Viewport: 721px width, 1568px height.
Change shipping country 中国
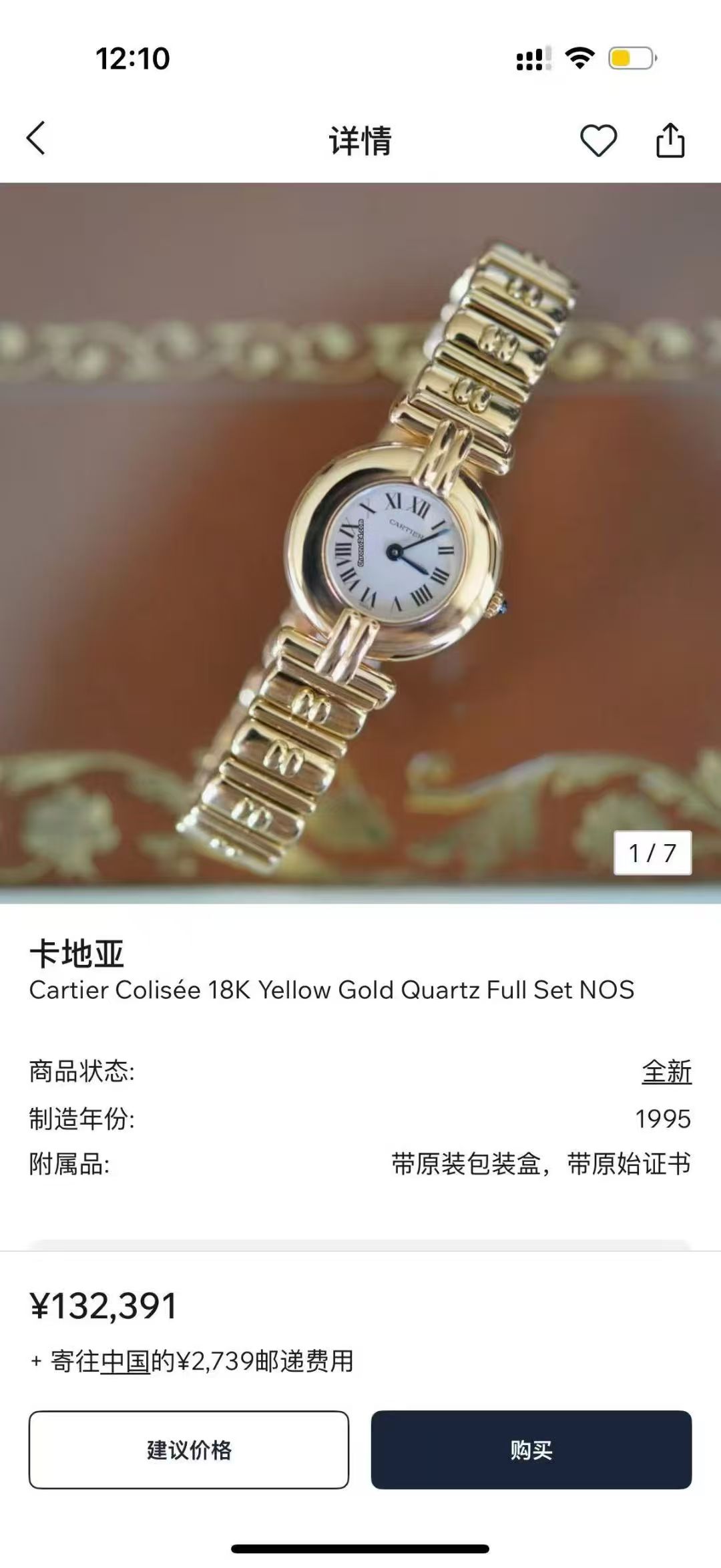tap(125, 1361)
